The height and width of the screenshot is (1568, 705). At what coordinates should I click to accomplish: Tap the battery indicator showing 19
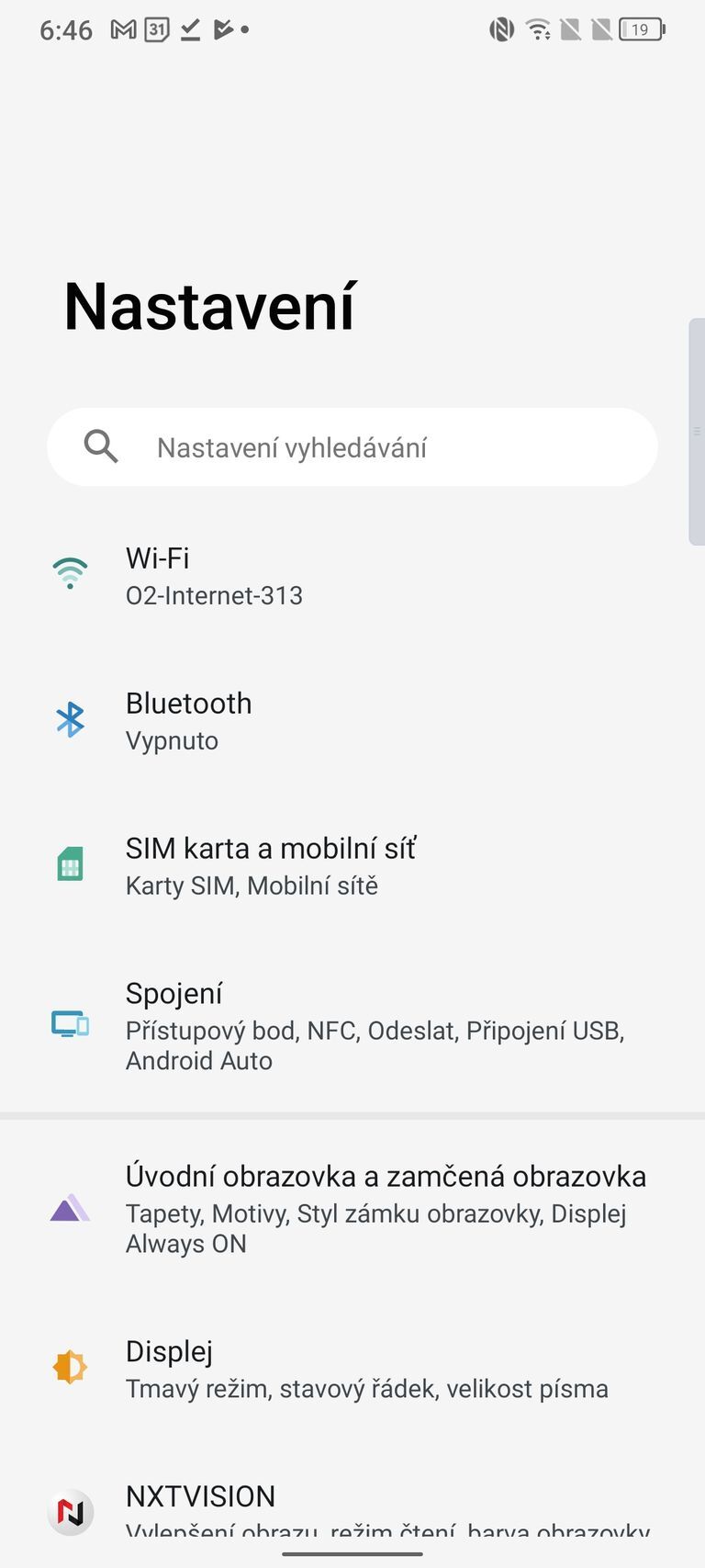[640, 28]
